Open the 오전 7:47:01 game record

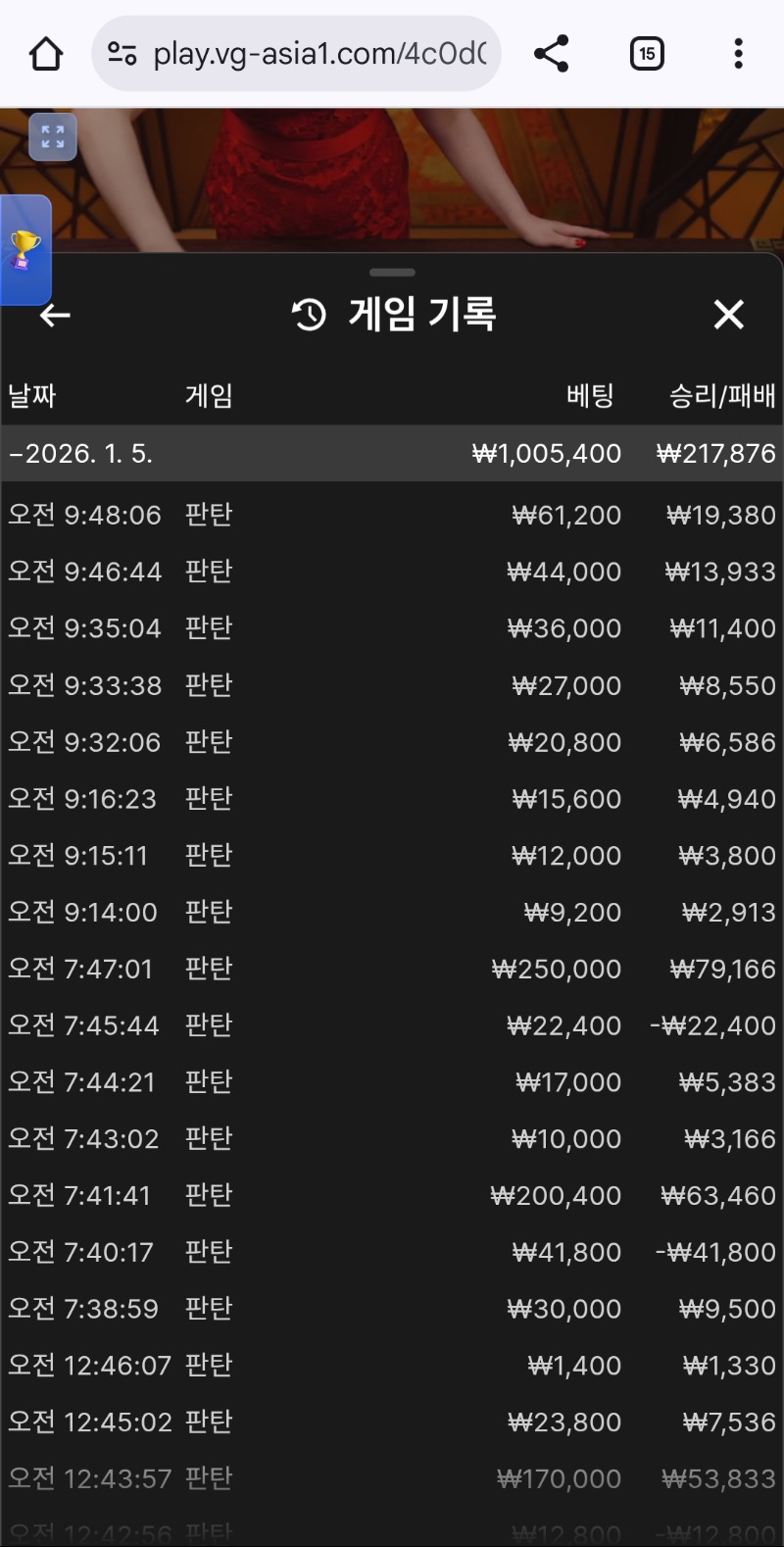coord(392,969)
